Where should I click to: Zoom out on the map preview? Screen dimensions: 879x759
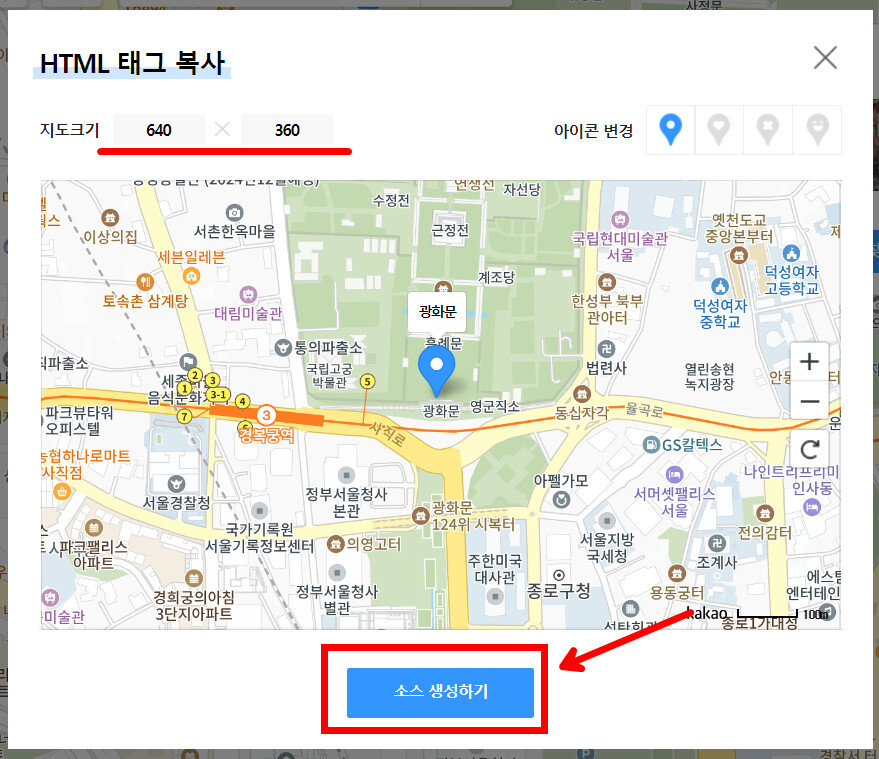point(810,402)
